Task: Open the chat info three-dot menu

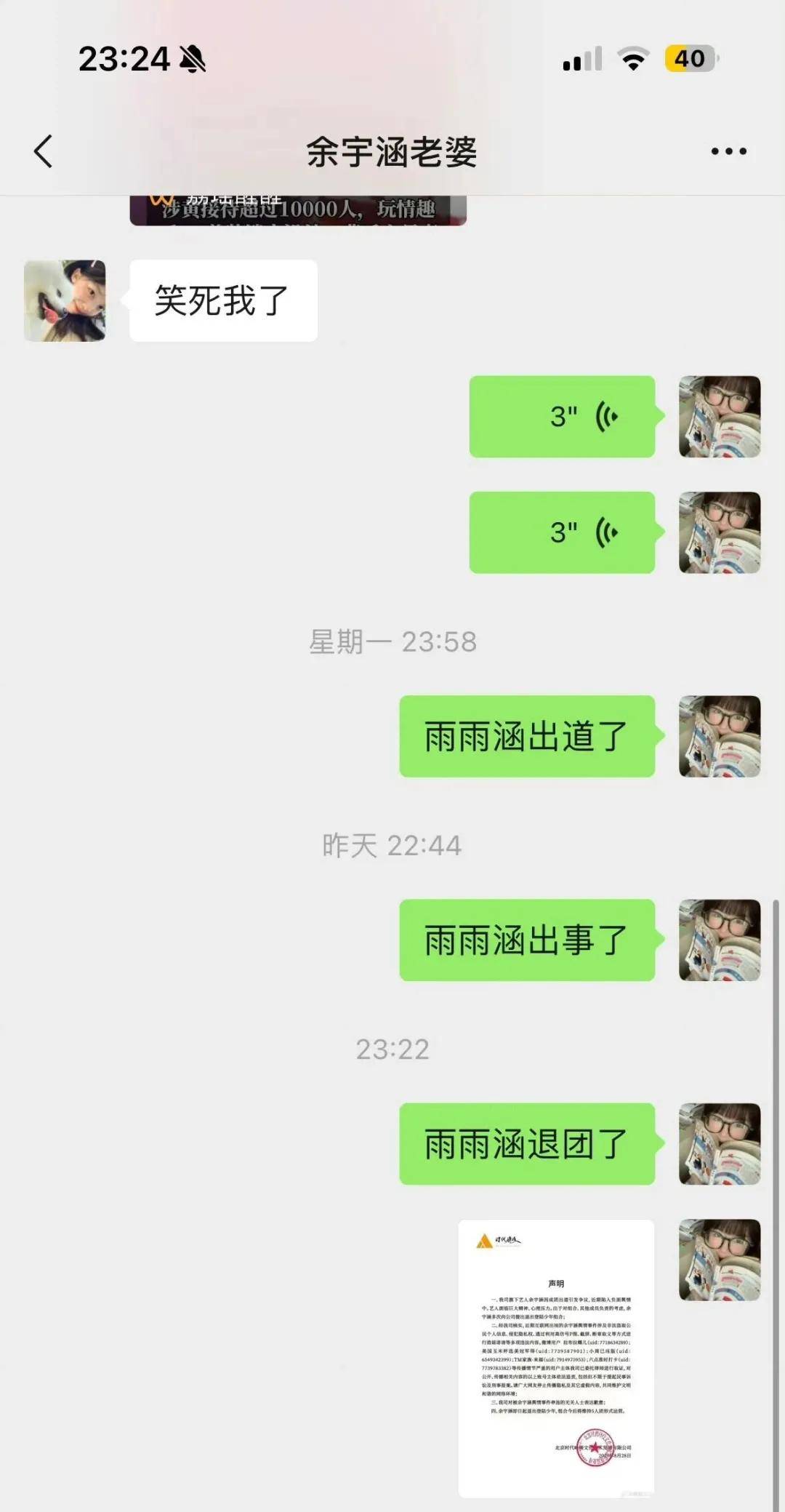Action: [728, 151]
